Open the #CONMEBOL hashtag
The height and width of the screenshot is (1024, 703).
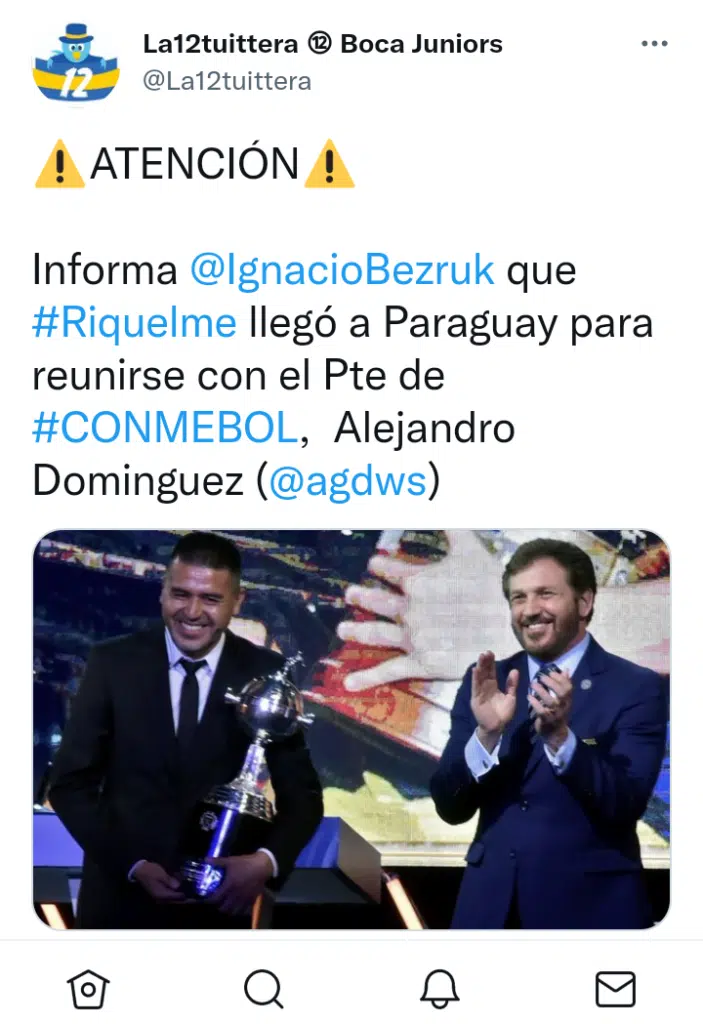(165, 428)
